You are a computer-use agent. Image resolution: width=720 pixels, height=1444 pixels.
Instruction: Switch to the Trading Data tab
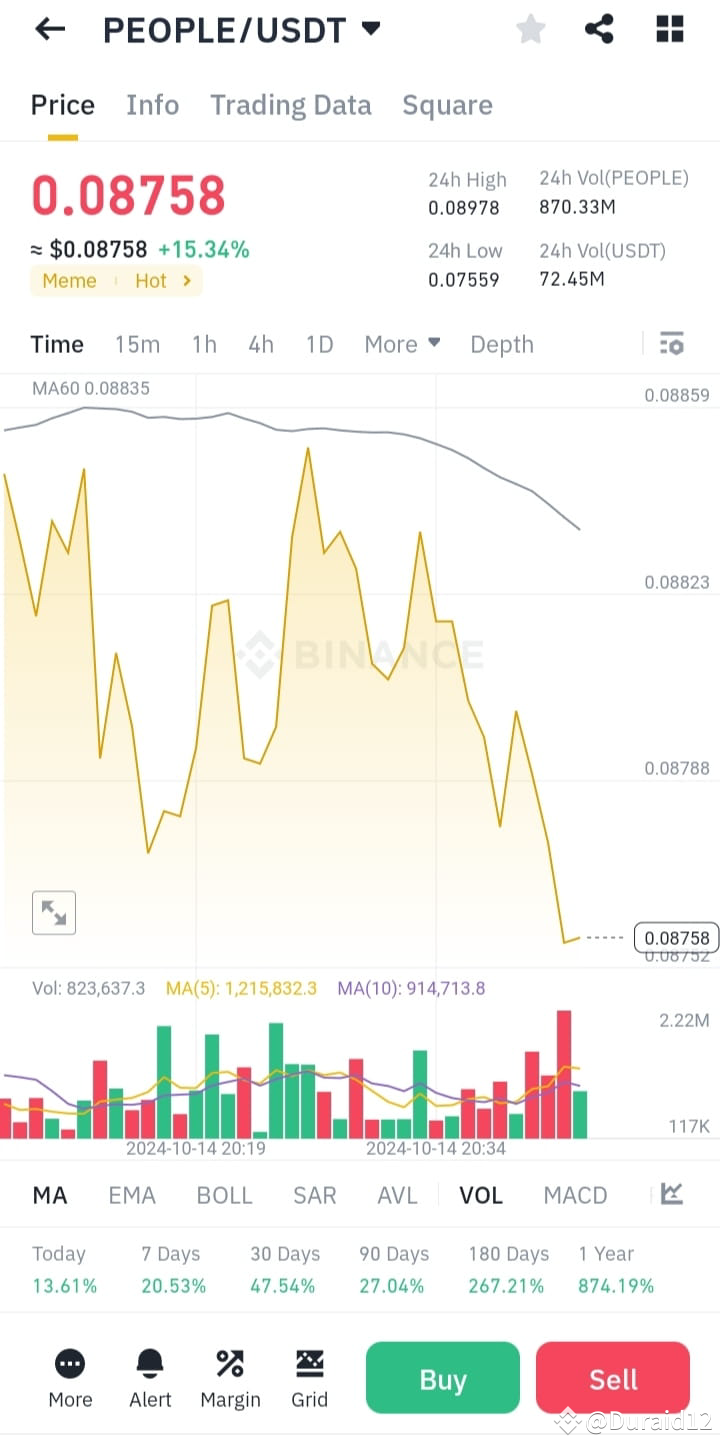pyautogui.click(x=290, y=104)
